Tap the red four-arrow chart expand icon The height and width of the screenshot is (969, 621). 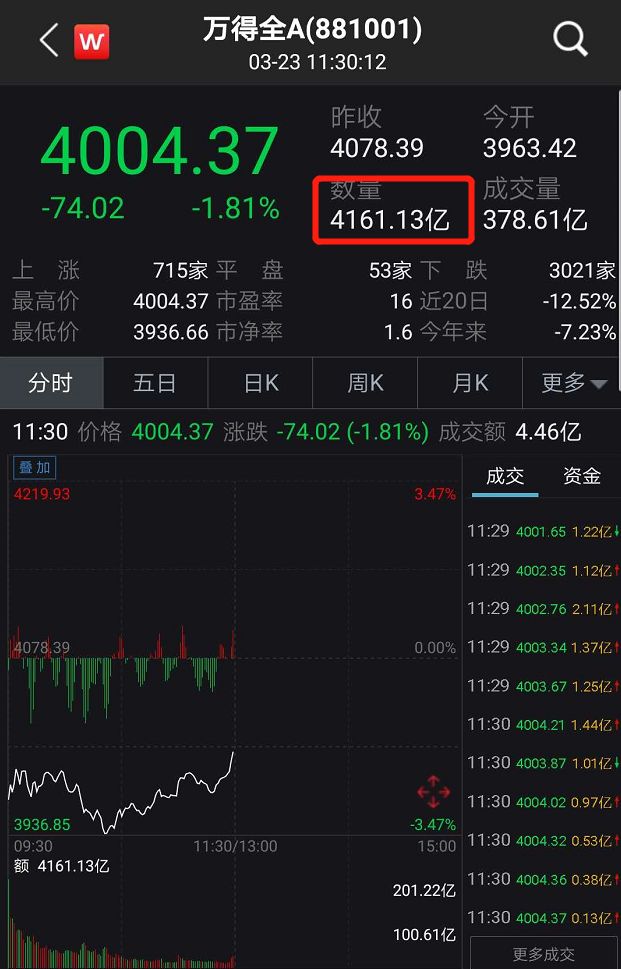(434, 794)
